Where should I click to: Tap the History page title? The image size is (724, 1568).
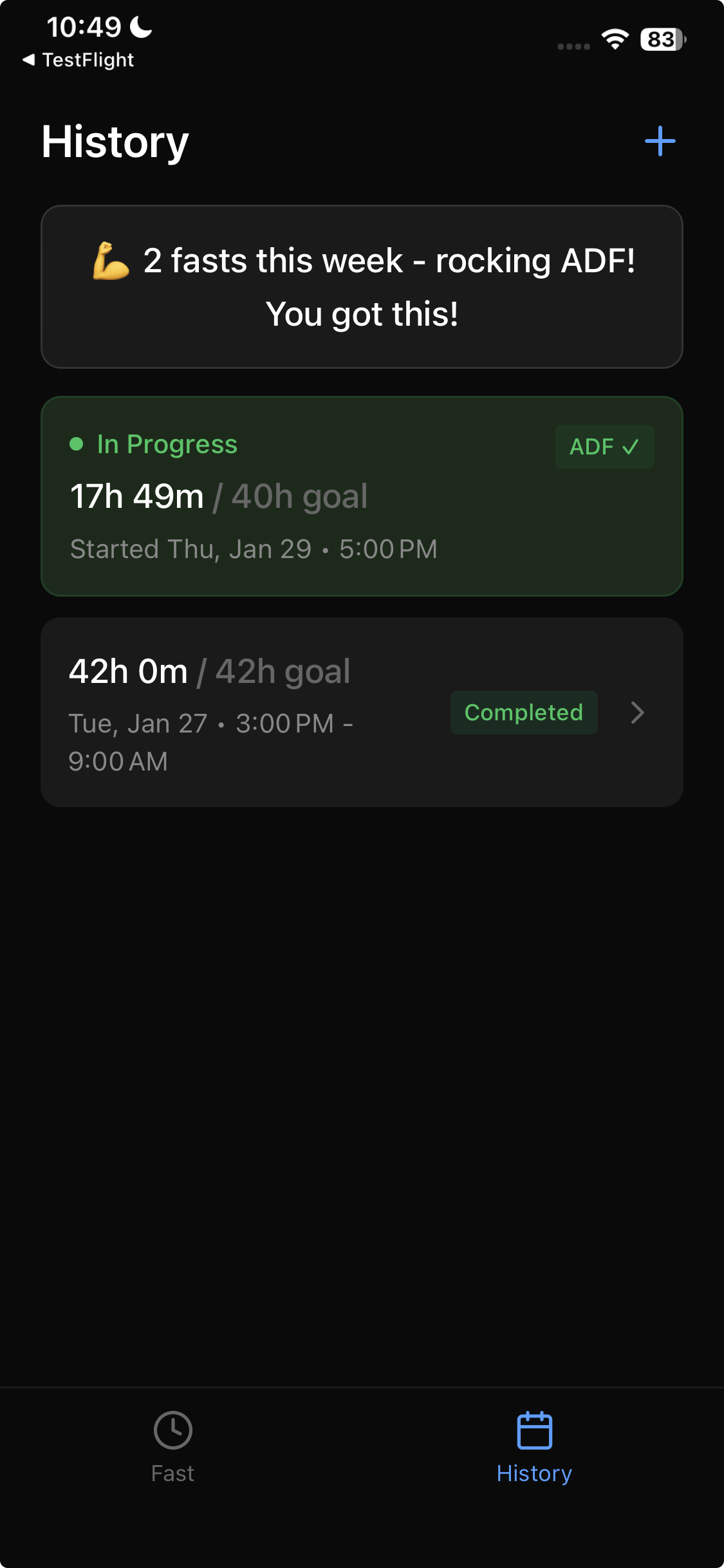coord(115,142)
